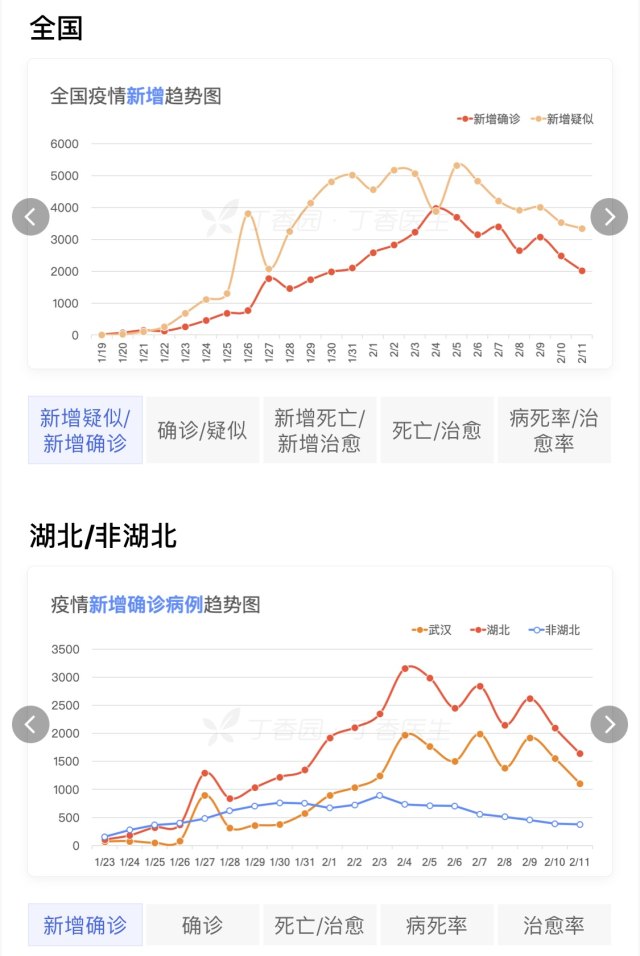Select the 新增确诊 tab under 湖北/非湖北
The height and width of the screenshot is (956, 640).
(x=85, y=925)
